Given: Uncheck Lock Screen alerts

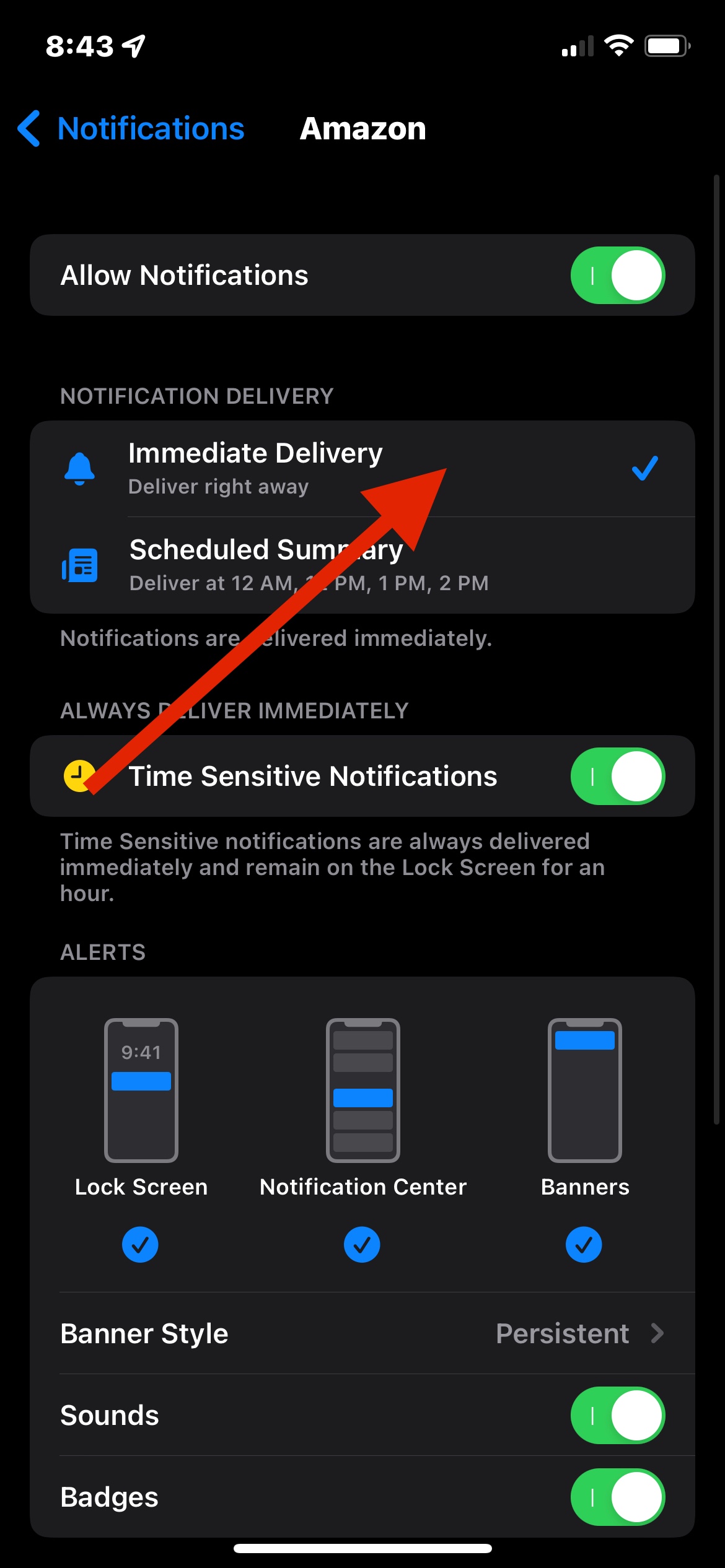Looking at the screenshot, I should tap(141, 1245).
